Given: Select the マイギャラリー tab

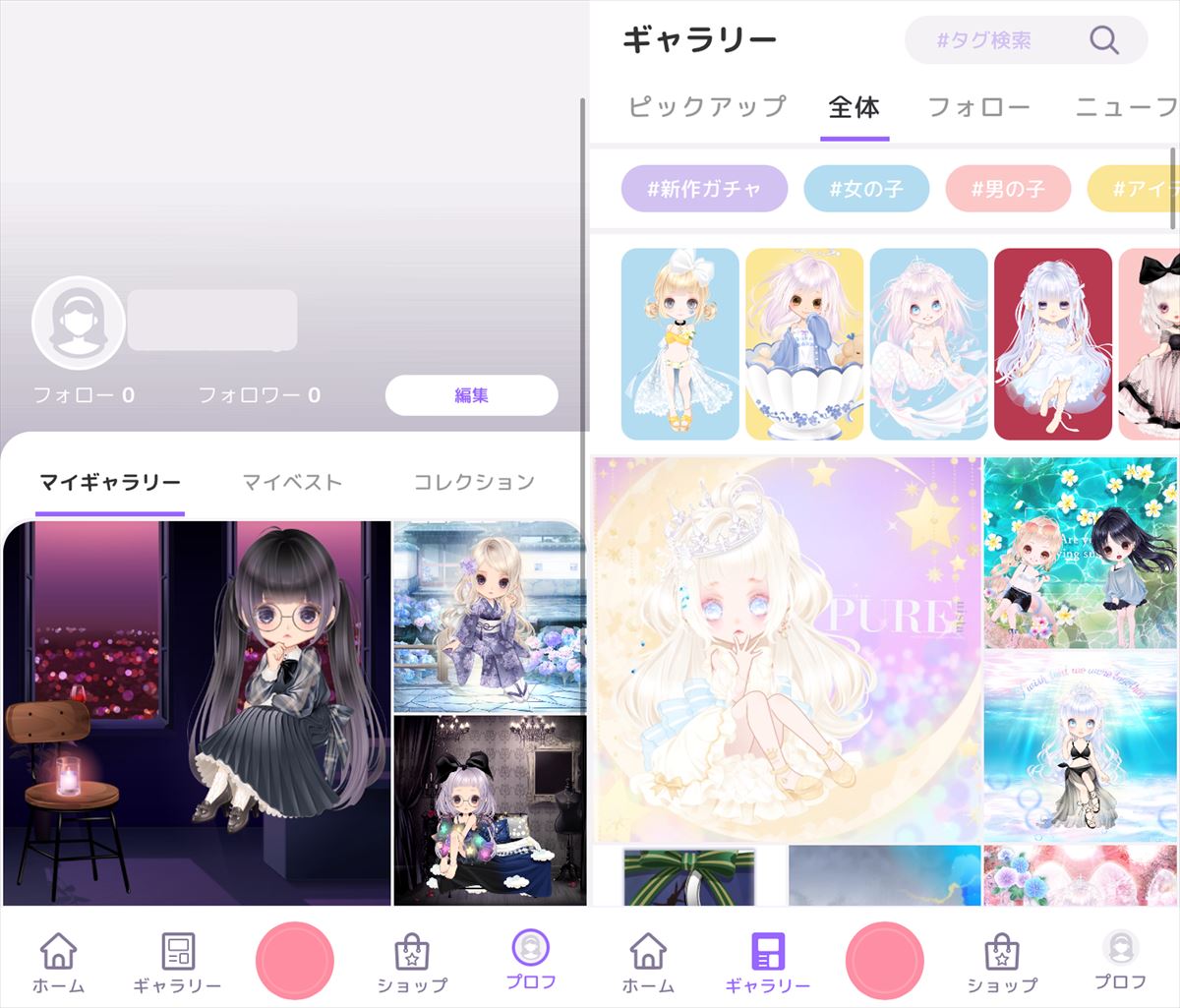Looking at the screenshot, I should [x=110, y=482].
